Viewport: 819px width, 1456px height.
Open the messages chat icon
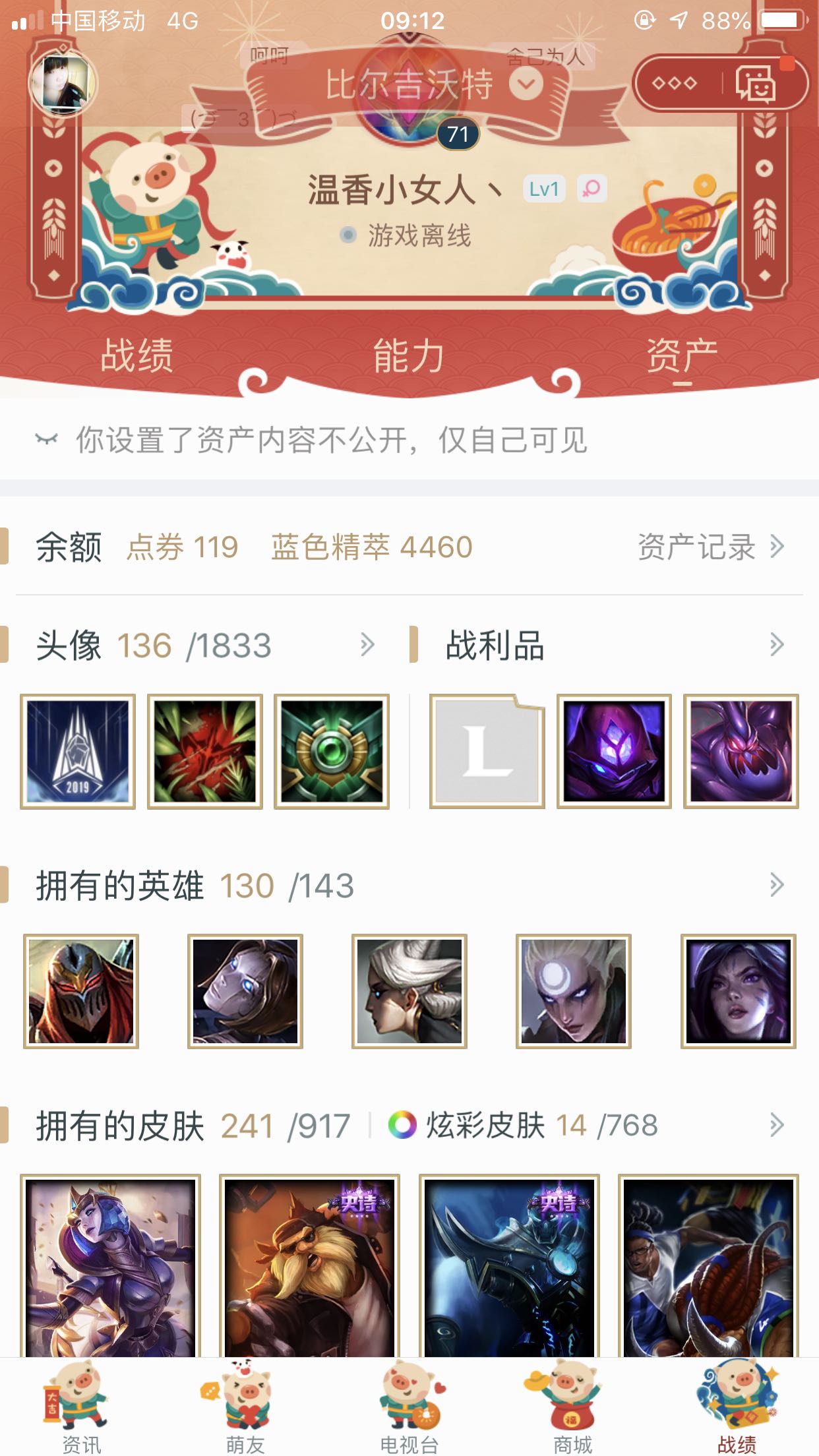click(x=755, y=84)
